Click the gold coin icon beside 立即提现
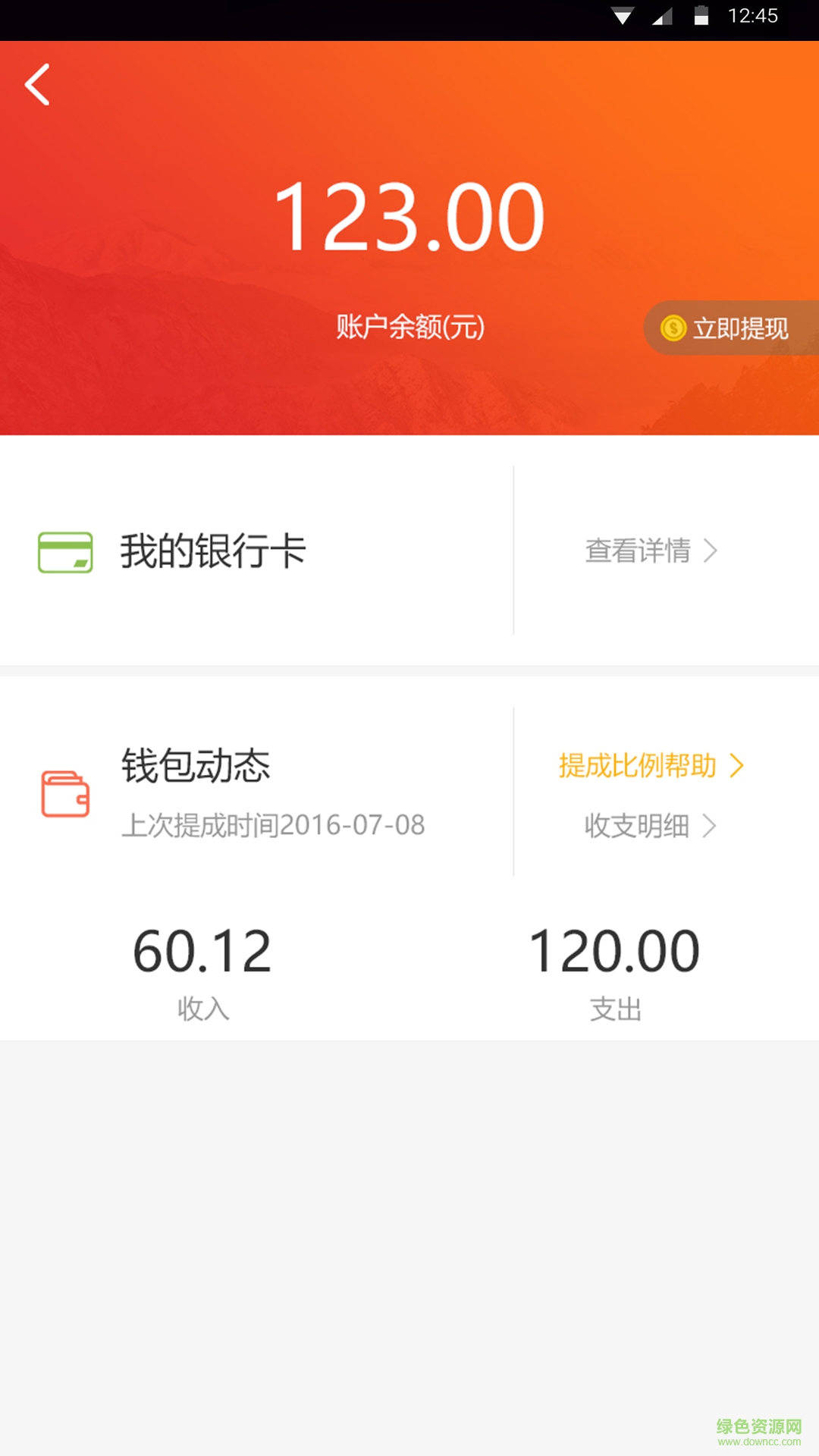Screen dimensions: 819x1456 coord(673,328)
